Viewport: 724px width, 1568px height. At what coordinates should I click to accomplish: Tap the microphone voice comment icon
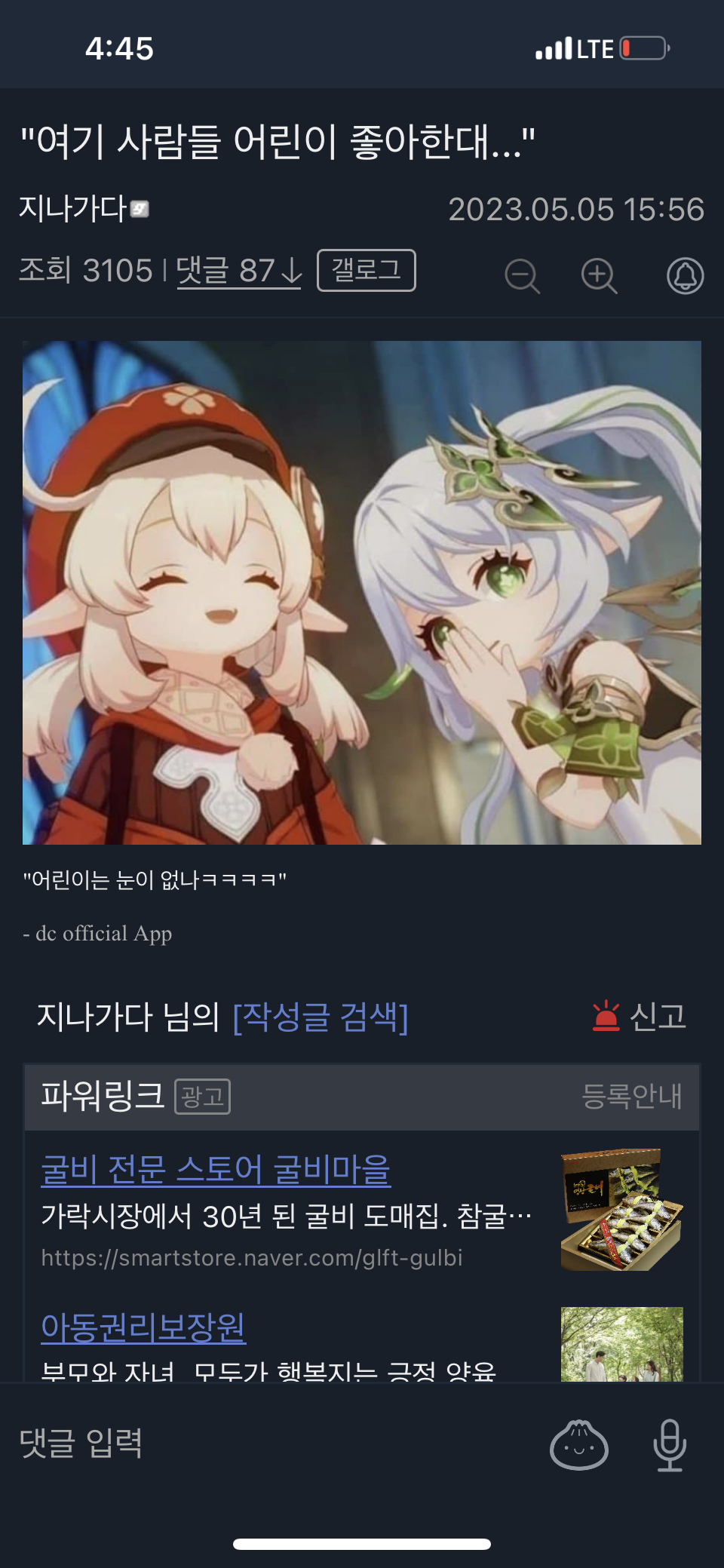point(669,1445)
